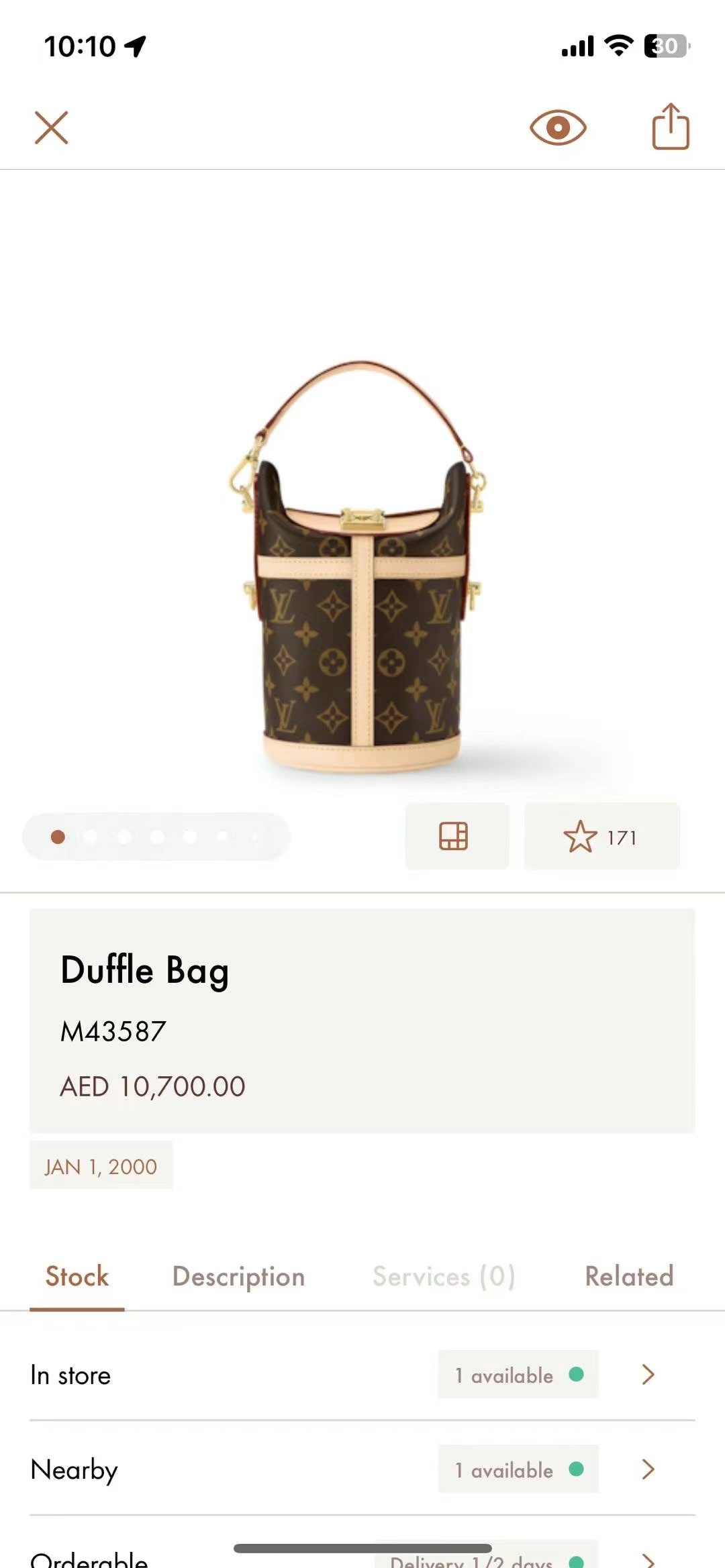
Task: Open In store availability details
Action: point(362,1375)
